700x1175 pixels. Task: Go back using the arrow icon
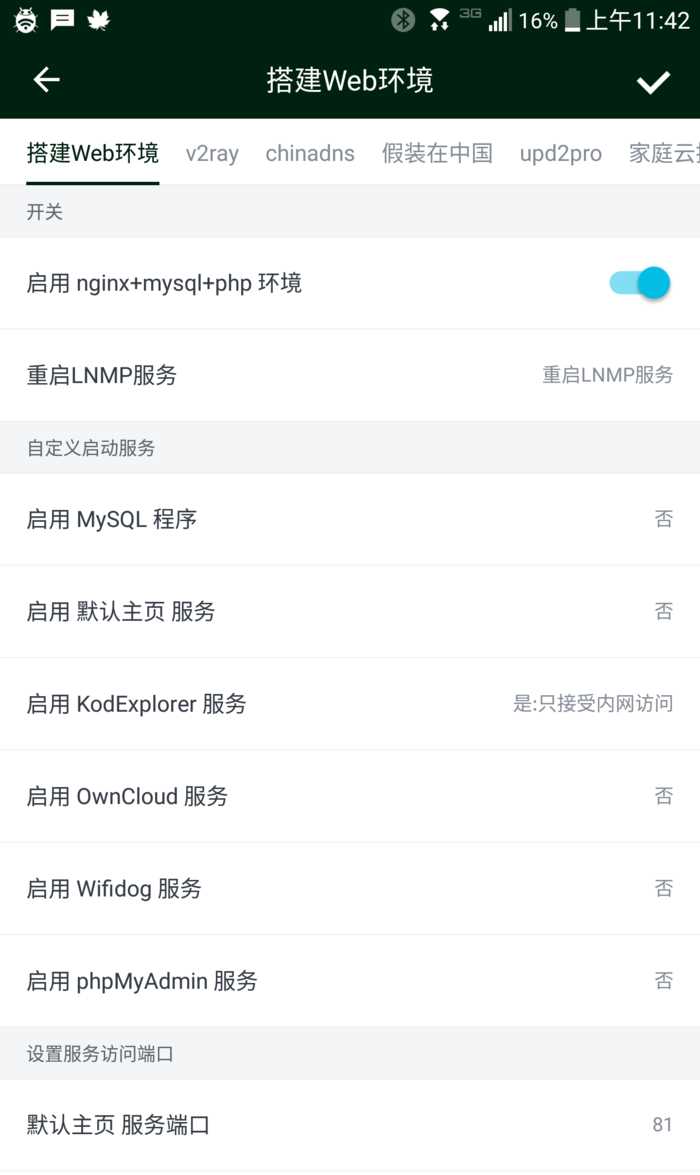pyautogui.click(x=46, y=81)
